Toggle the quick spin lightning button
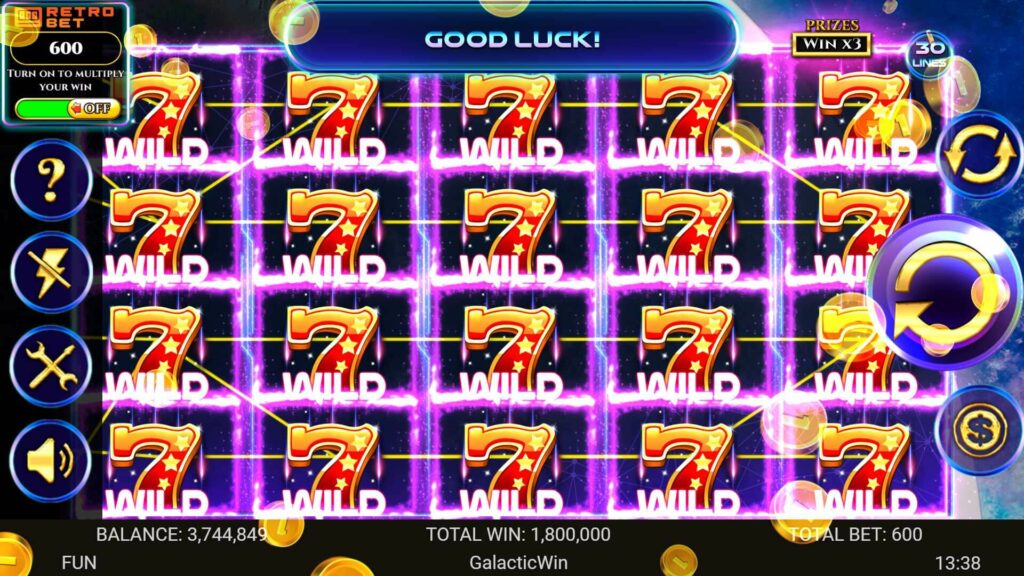Viewport: 1024px width, 576px height. tap(50, 272)
